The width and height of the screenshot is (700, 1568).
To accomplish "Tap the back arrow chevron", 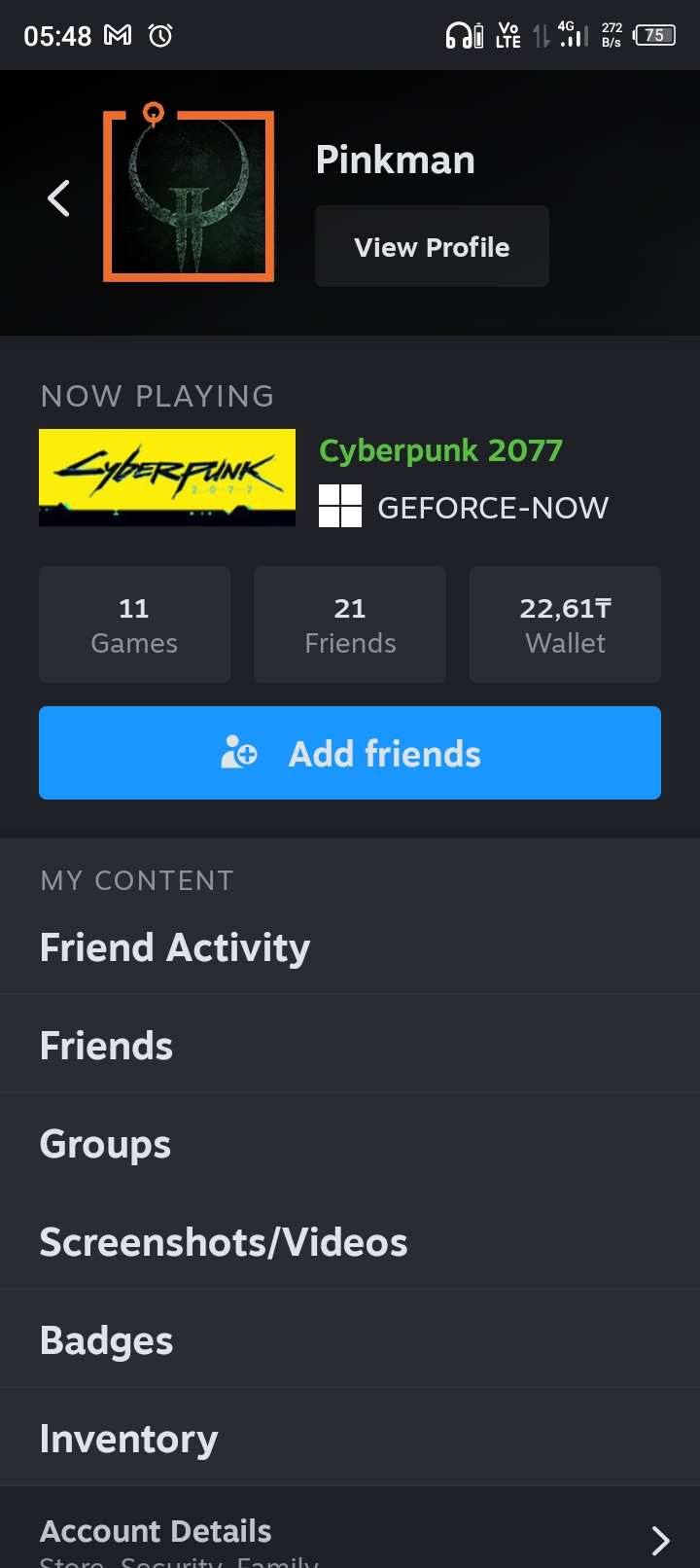I will point(58,197).
